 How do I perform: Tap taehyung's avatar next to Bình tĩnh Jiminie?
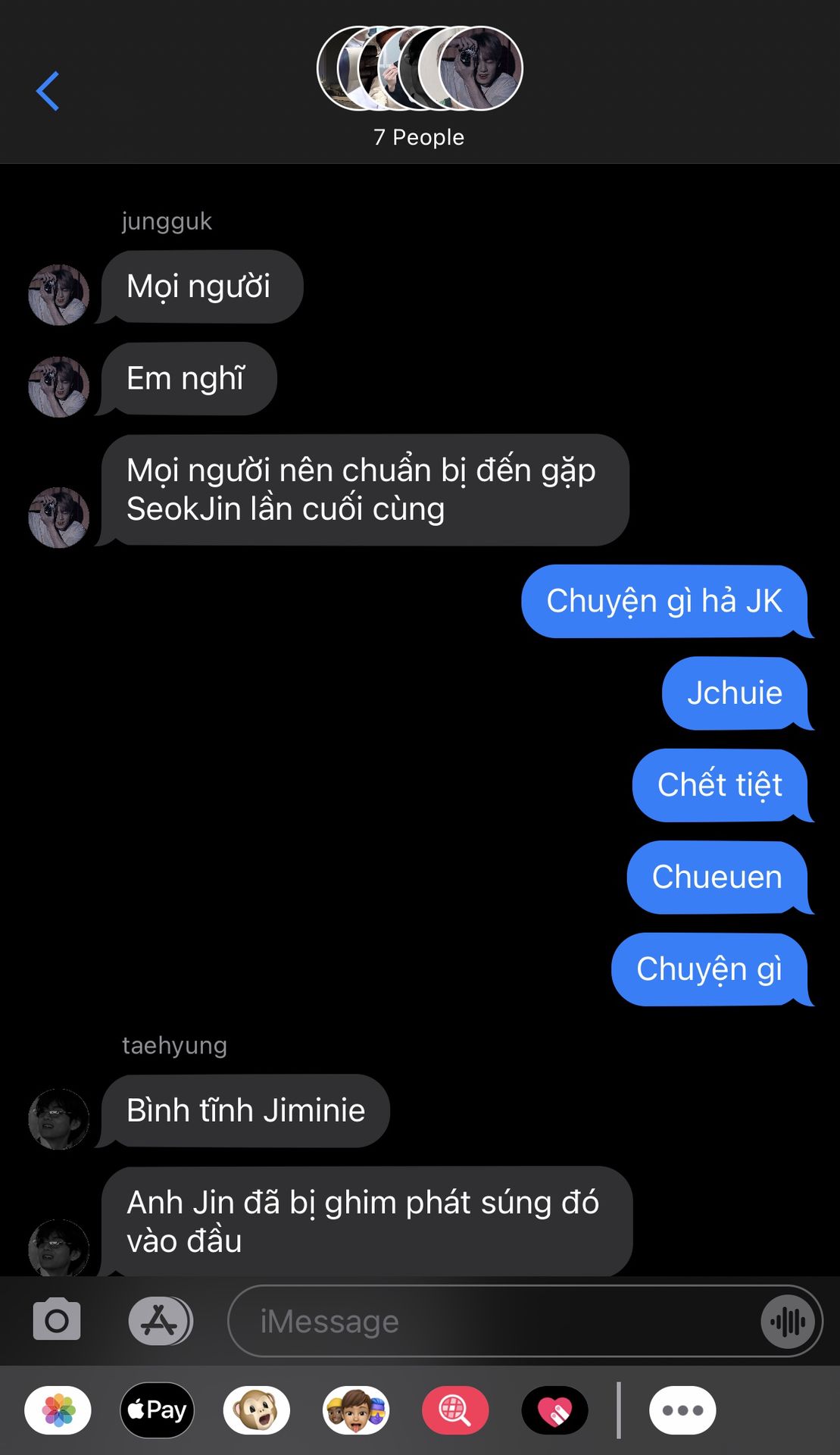click(x=58, y=1119)
